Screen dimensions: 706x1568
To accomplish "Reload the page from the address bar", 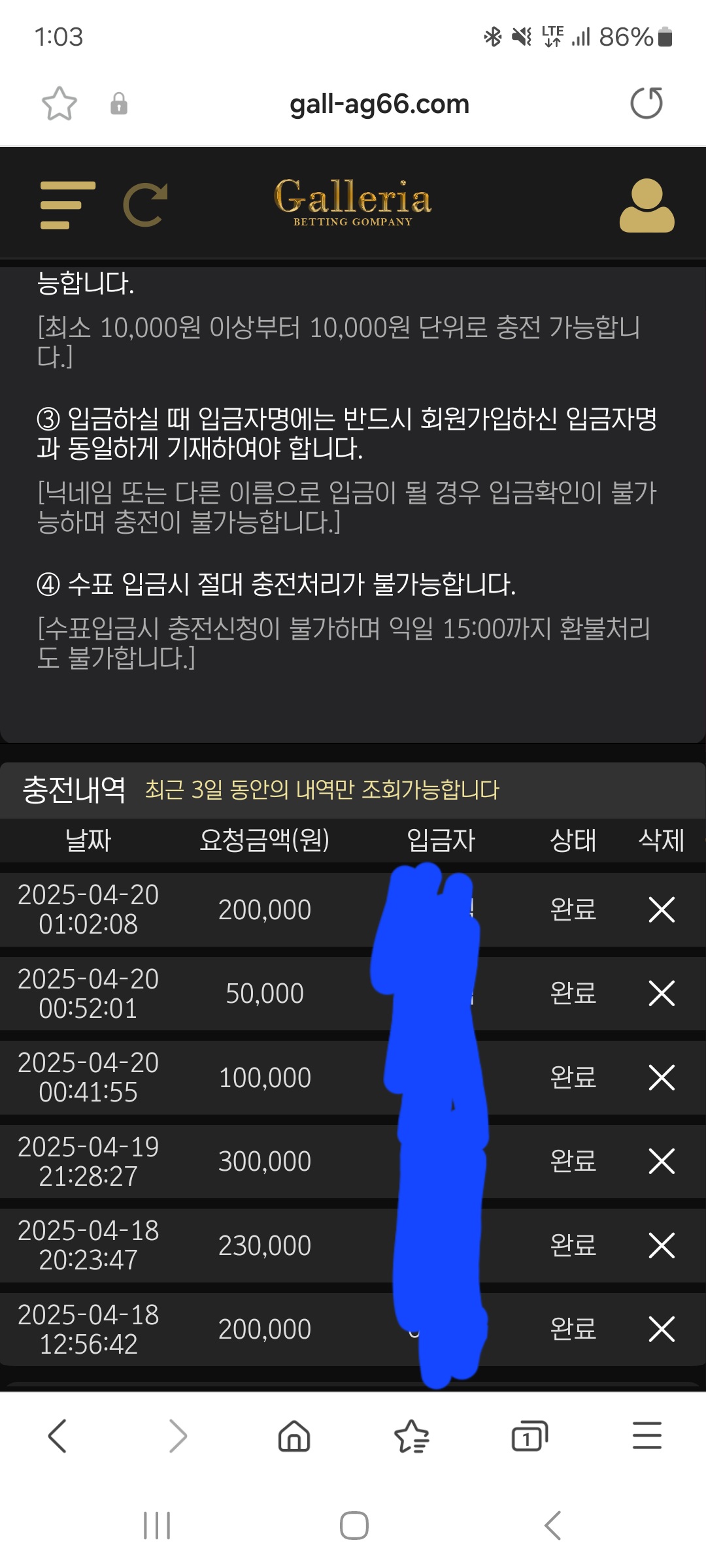I will (647, 103).
